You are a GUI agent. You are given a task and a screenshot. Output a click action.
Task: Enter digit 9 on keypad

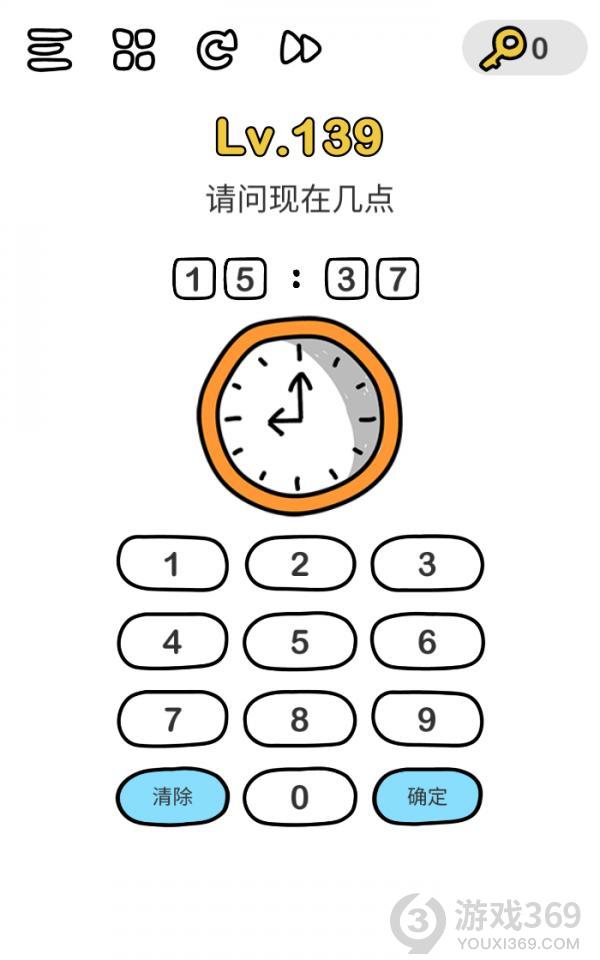(427, 719)
